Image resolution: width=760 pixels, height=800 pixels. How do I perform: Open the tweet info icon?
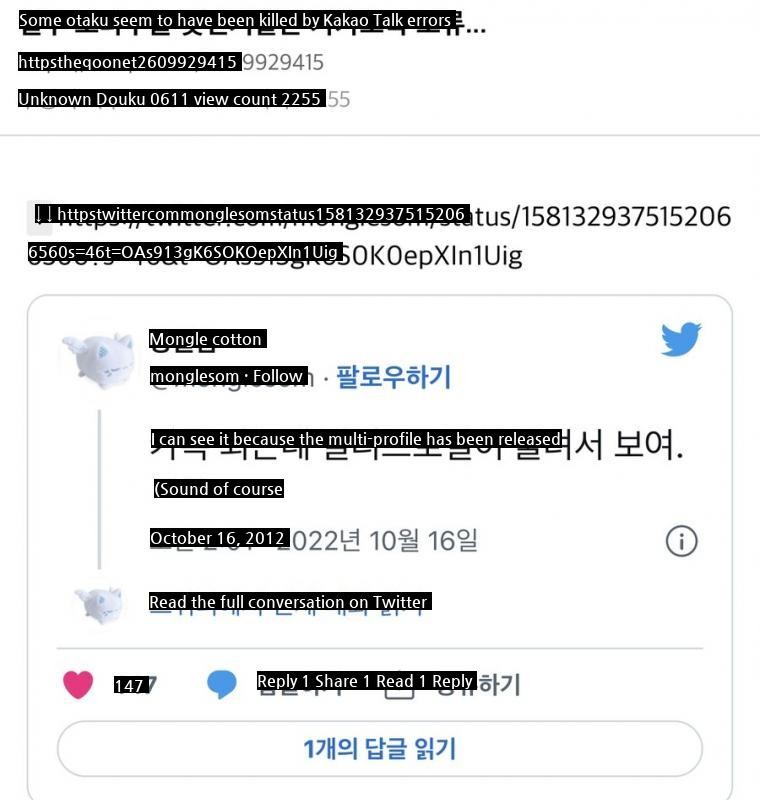click(681, 541)
